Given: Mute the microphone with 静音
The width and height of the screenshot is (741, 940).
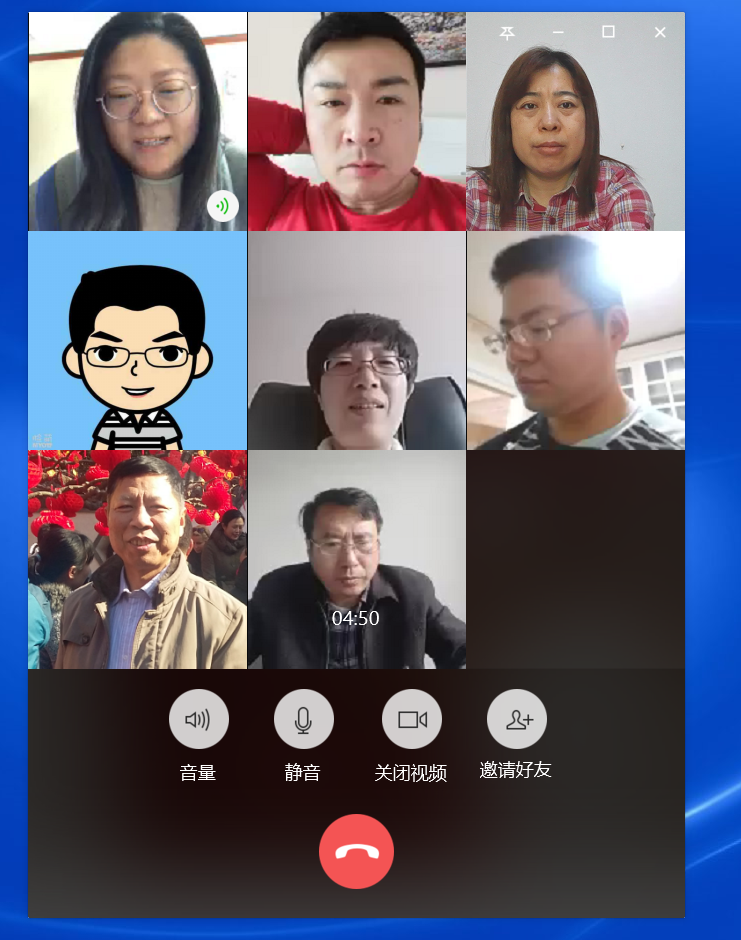Looking at the screenshot, I should tap(303, 719).
